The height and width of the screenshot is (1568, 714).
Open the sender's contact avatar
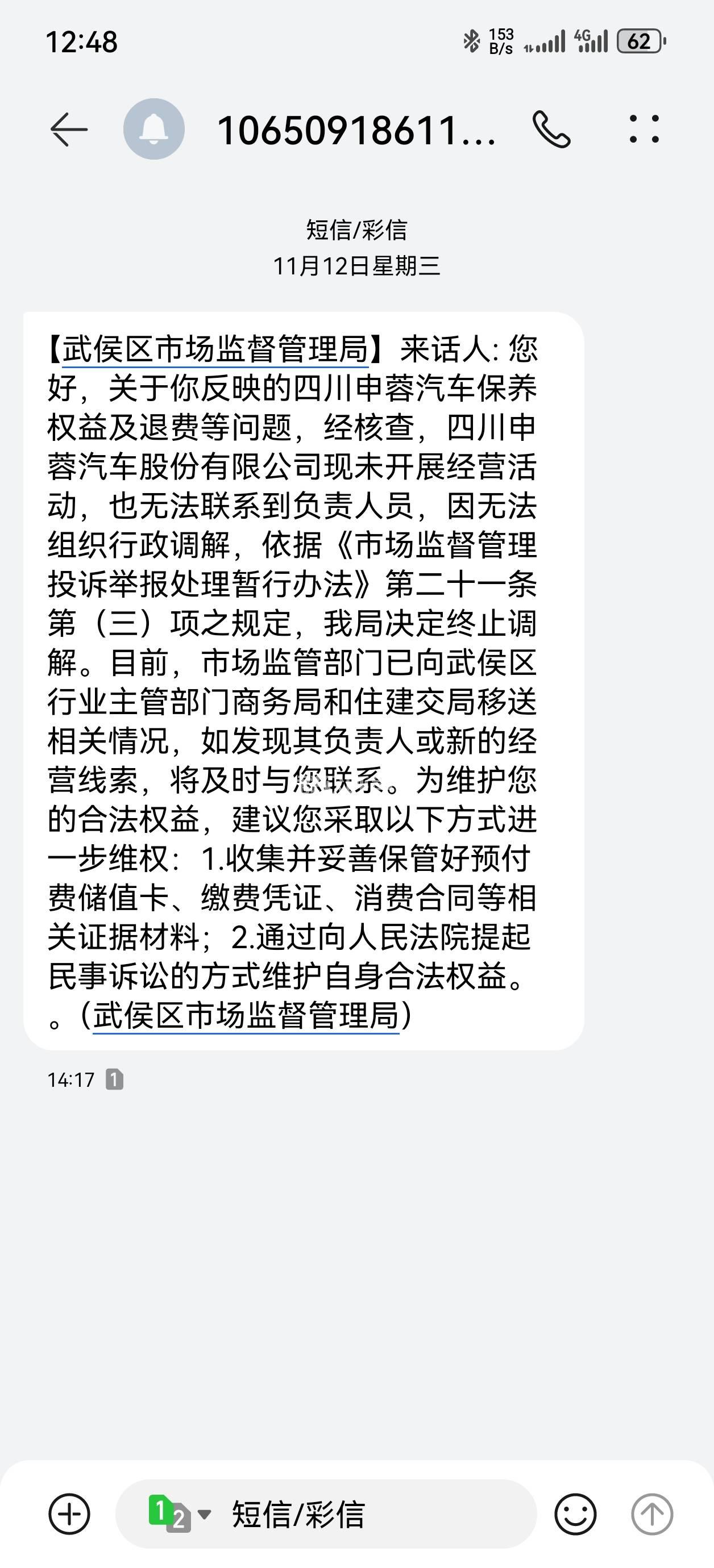(x=153, y=130)
